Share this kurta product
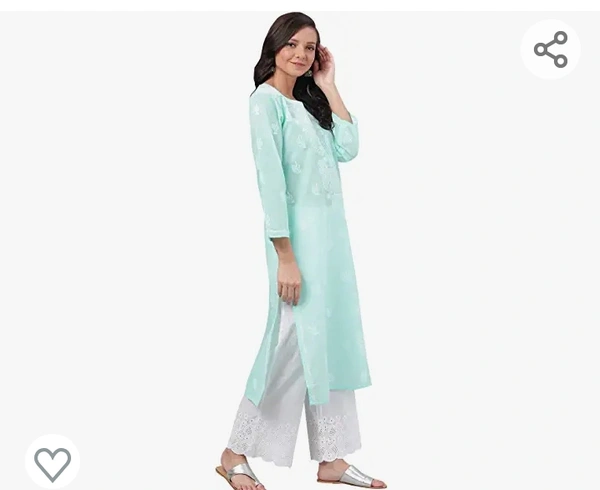 click(x=550, y=49)
